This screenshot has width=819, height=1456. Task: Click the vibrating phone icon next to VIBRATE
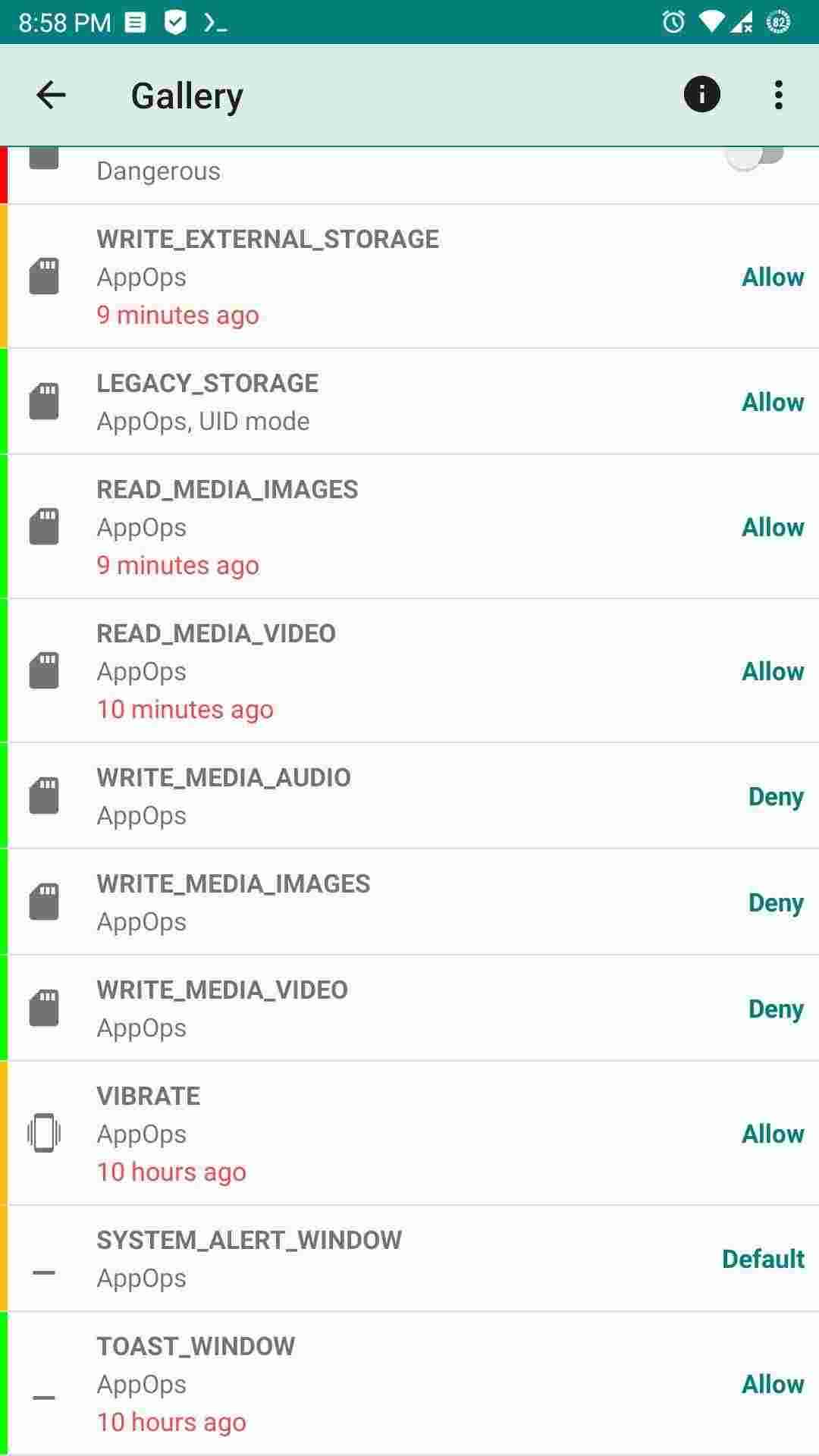point(43,1133)
